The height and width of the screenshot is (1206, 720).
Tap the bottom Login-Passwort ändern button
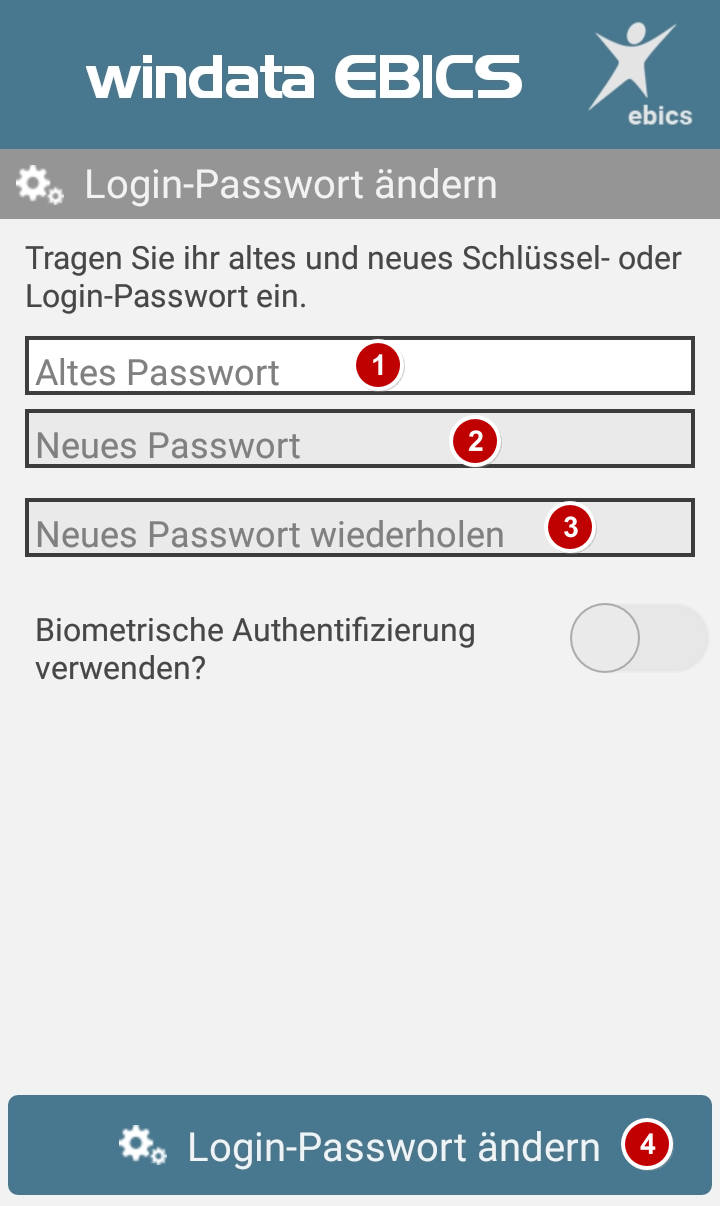(x=360, y=1145)
